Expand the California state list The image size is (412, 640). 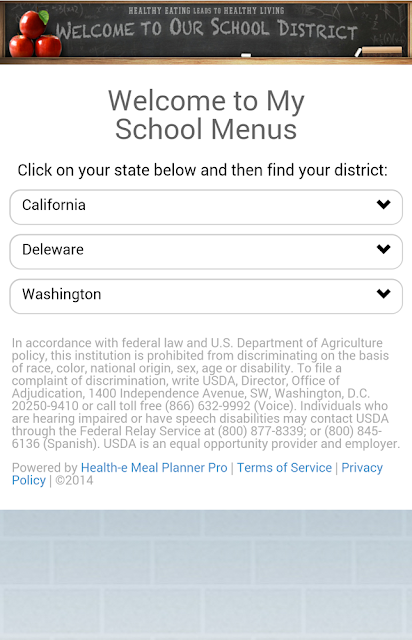[206, 207]
